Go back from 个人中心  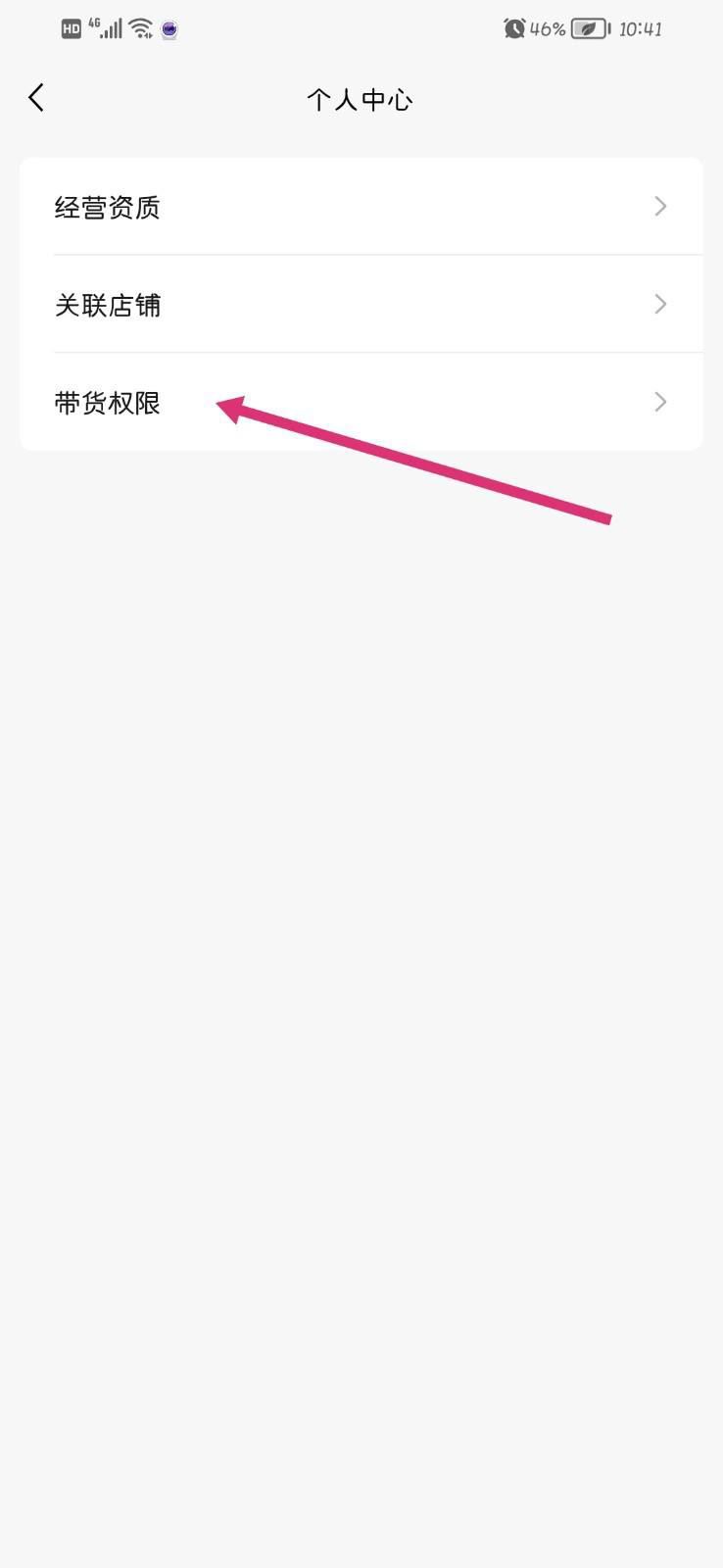(x=36, y=98)
